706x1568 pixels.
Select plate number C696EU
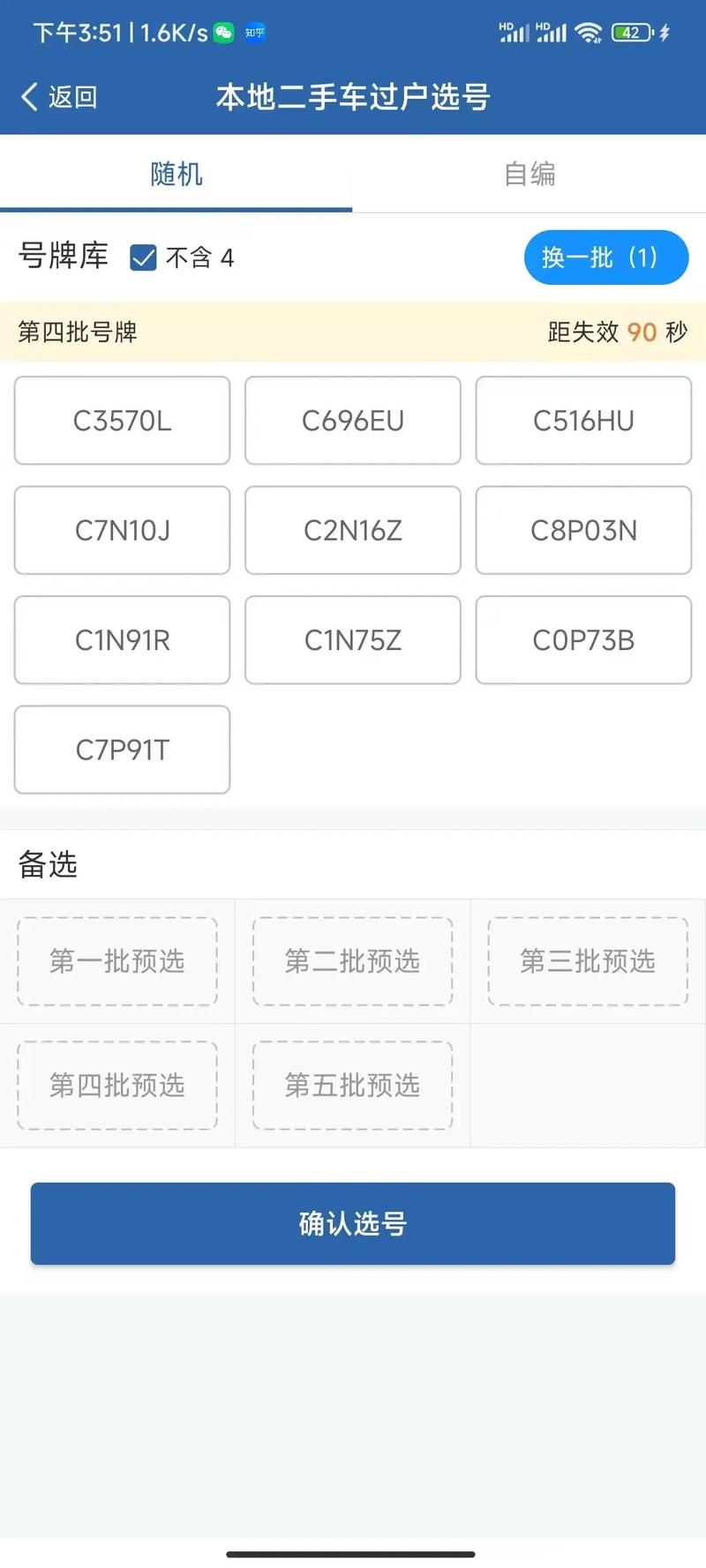(x=352, y=421)
